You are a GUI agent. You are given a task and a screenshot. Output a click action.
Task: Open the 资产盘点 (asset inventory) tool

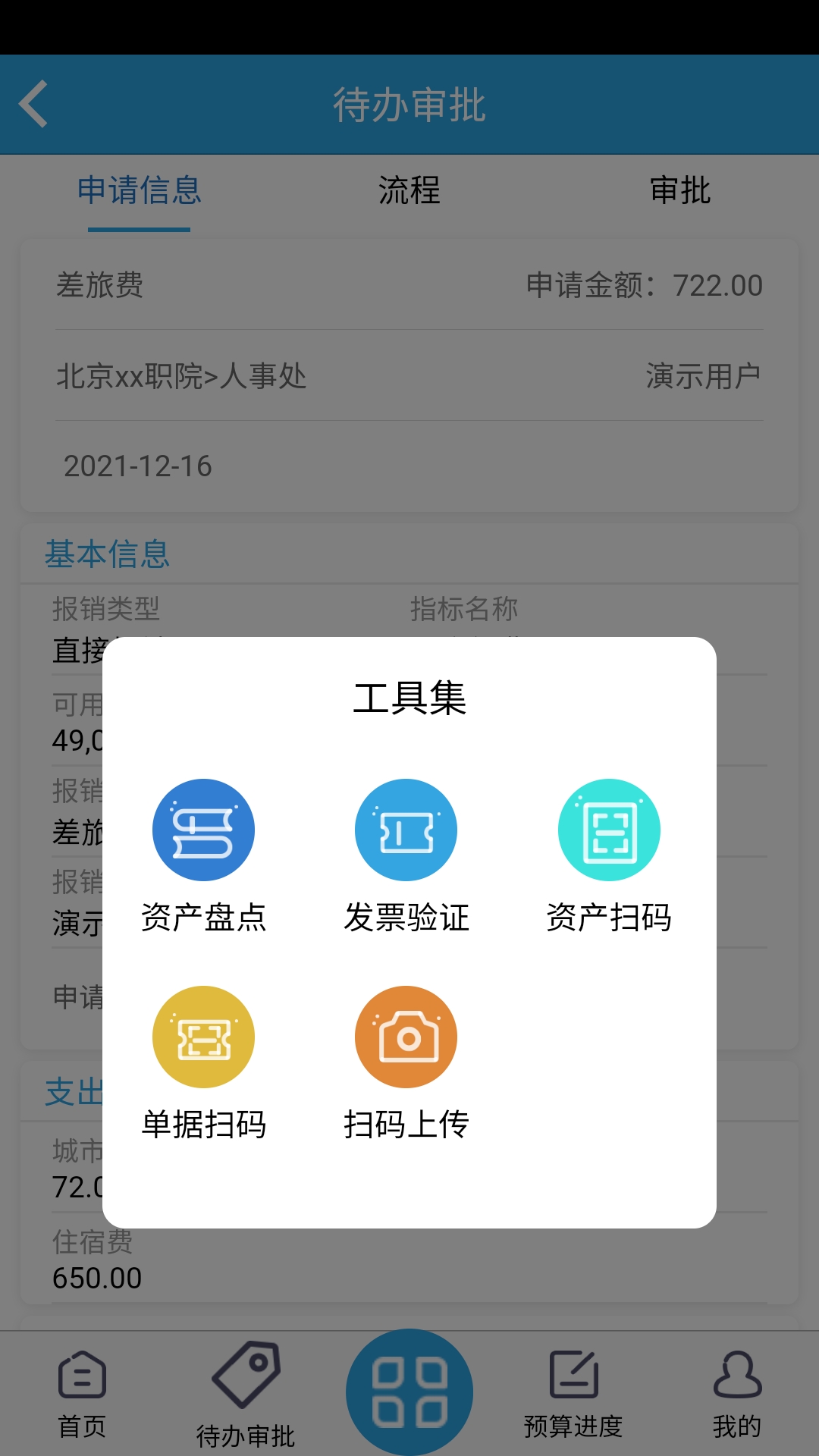pyautogui.click(x=202, y=829)
